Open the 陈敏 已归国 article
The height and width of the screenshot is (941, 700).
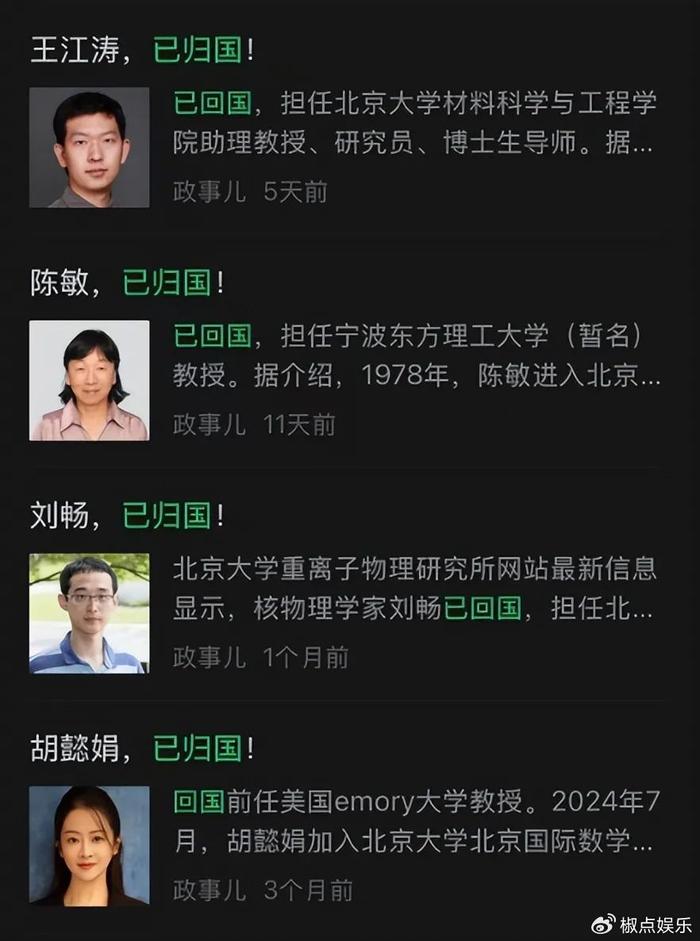[x=126, y=283]
